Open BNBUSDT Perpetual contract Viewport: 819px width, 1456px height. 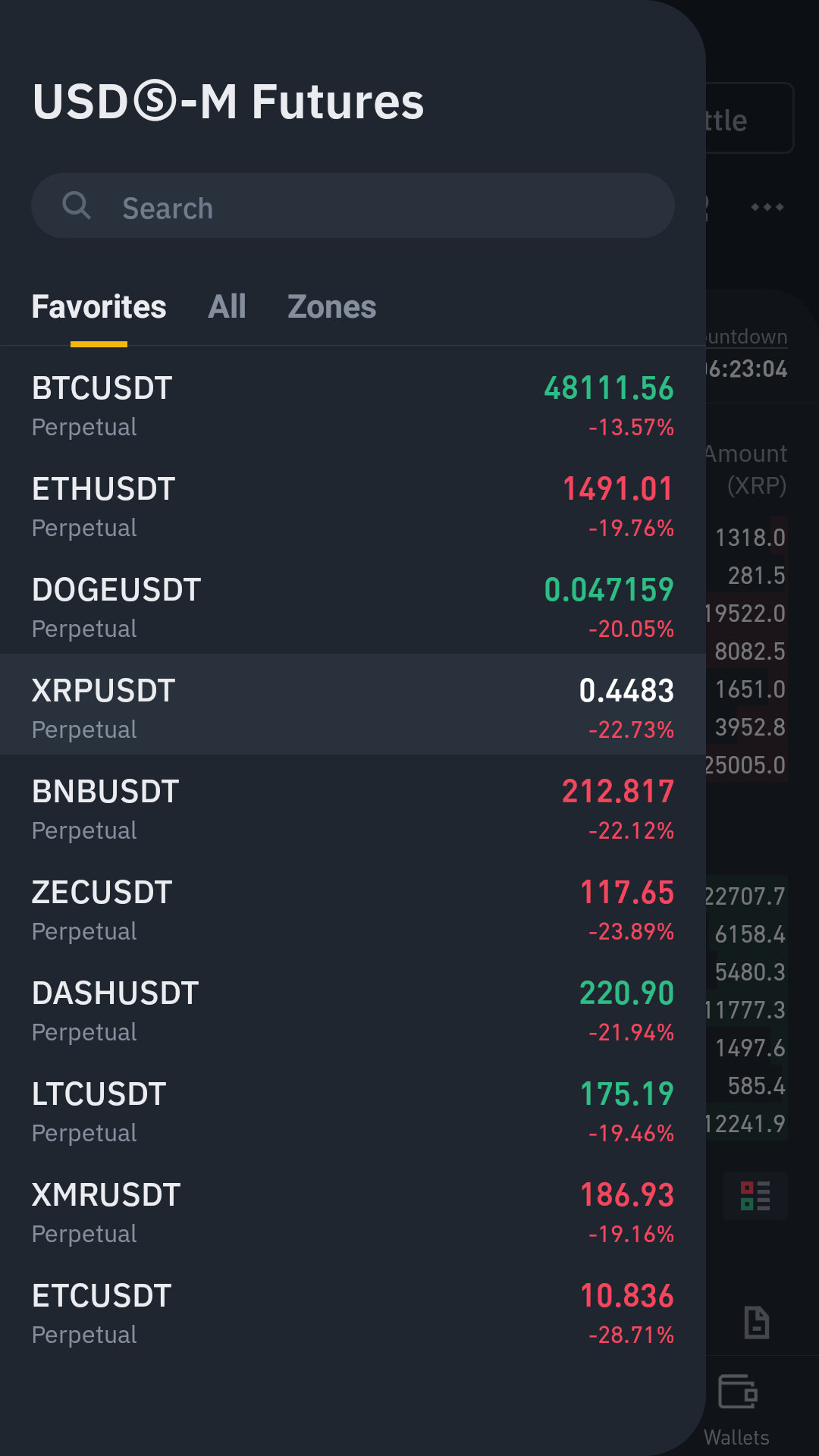pyautogui.click(x=353, y=809)
